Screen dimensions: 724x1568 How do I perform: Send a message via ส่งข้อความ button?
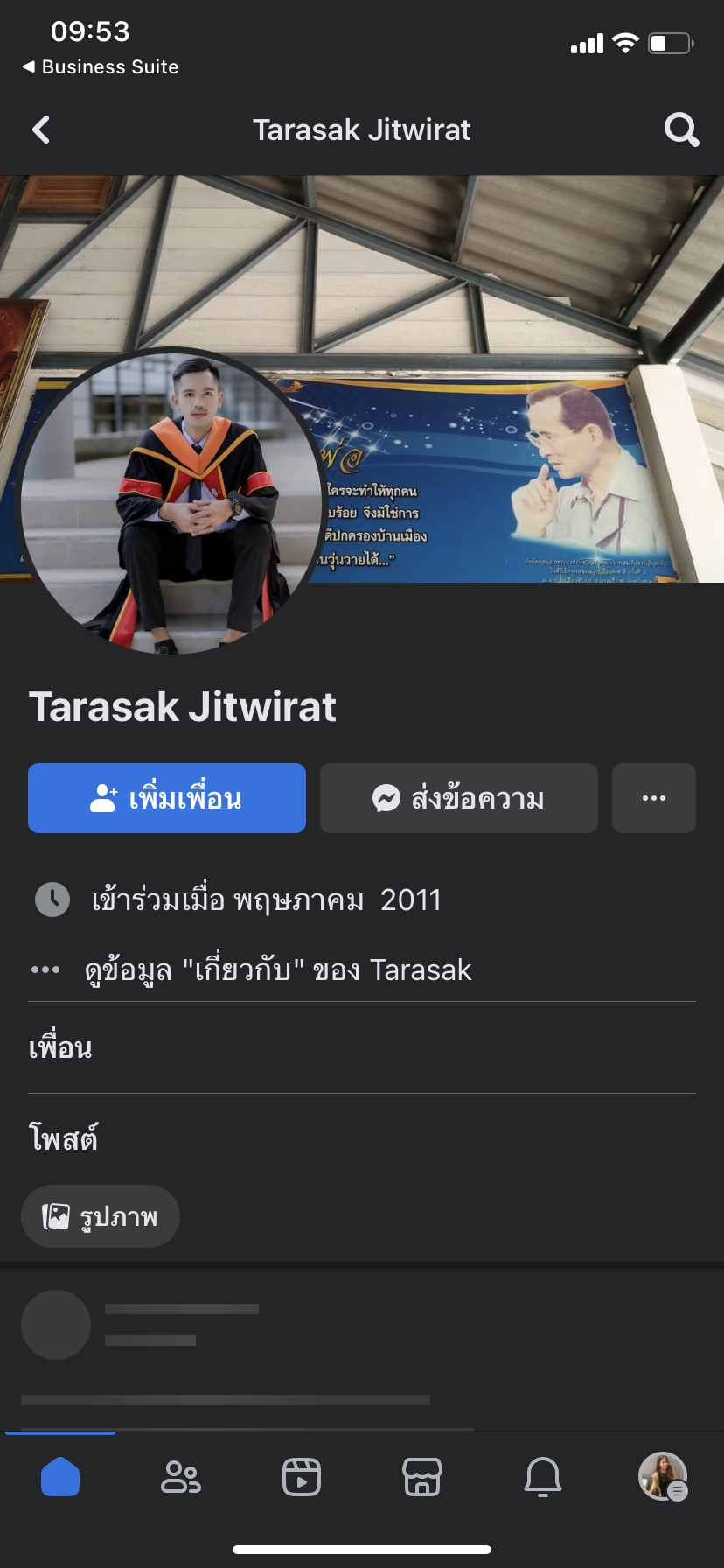(x=458, y=798)
